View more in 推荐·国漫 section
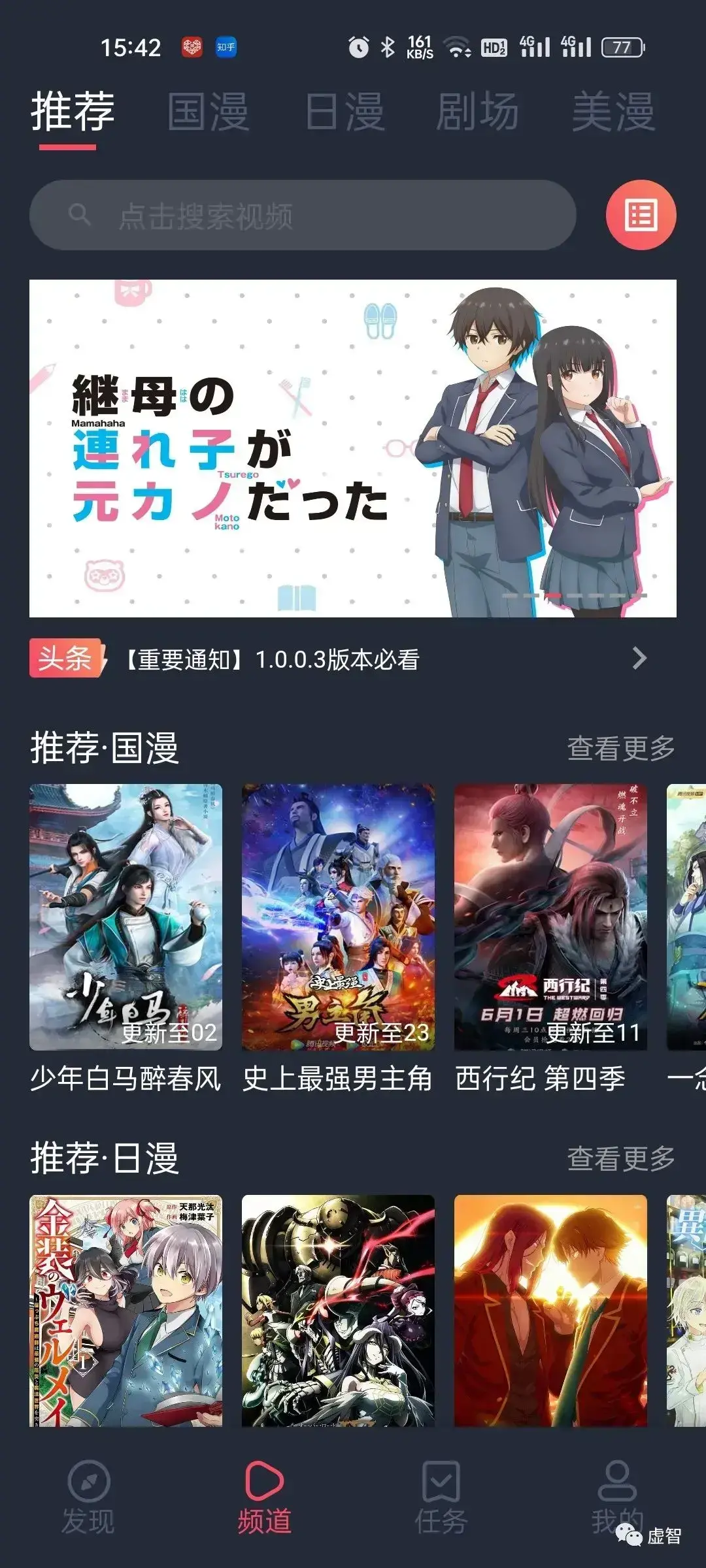 pos(620,748)
